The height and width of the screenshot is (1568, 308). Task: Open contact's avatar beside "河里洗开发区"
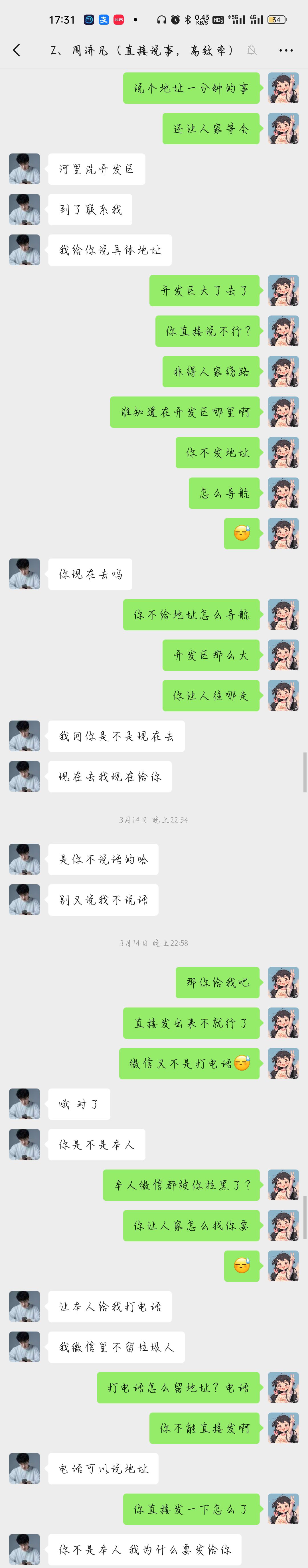[24, 169]
